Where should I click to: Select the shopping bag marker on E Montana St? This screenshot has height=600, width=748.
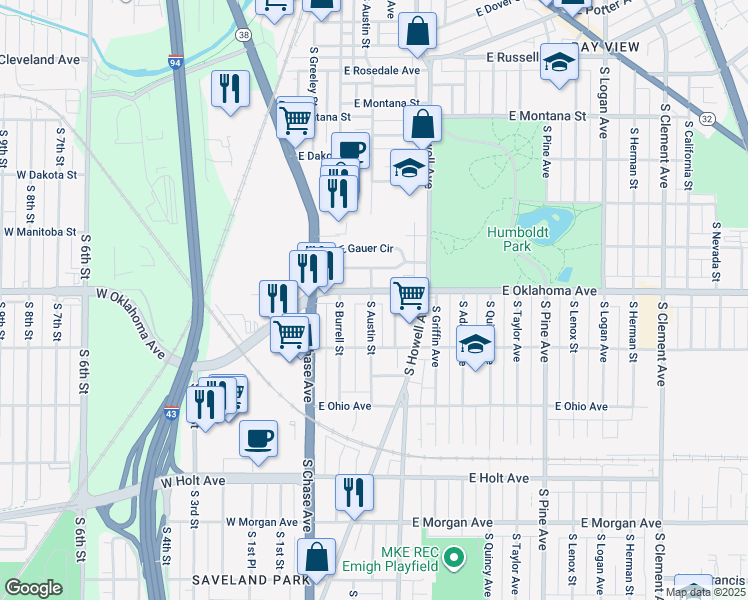pos(423,125)
